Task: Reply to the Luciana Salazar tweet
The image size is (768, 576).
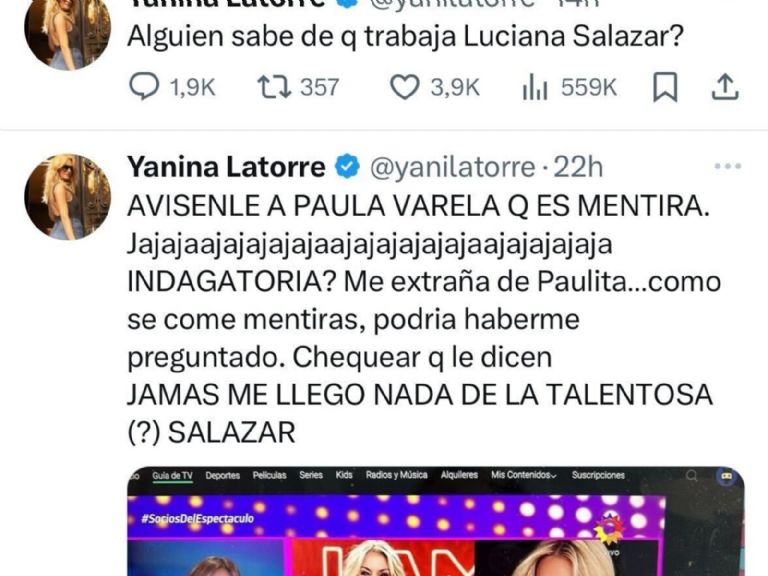Action: [146, 88]
